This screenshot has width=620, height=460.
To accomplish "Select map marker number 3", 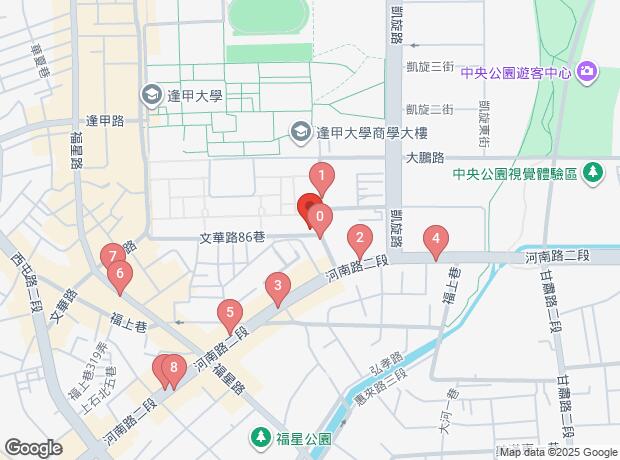I will point(278,289).
